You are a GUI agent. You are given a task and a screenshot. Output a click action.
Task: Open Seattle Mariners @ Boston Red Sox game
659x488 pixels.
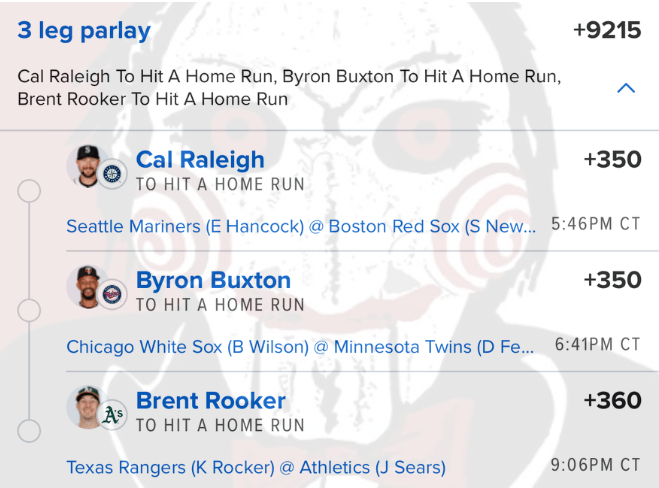point(300,226)
